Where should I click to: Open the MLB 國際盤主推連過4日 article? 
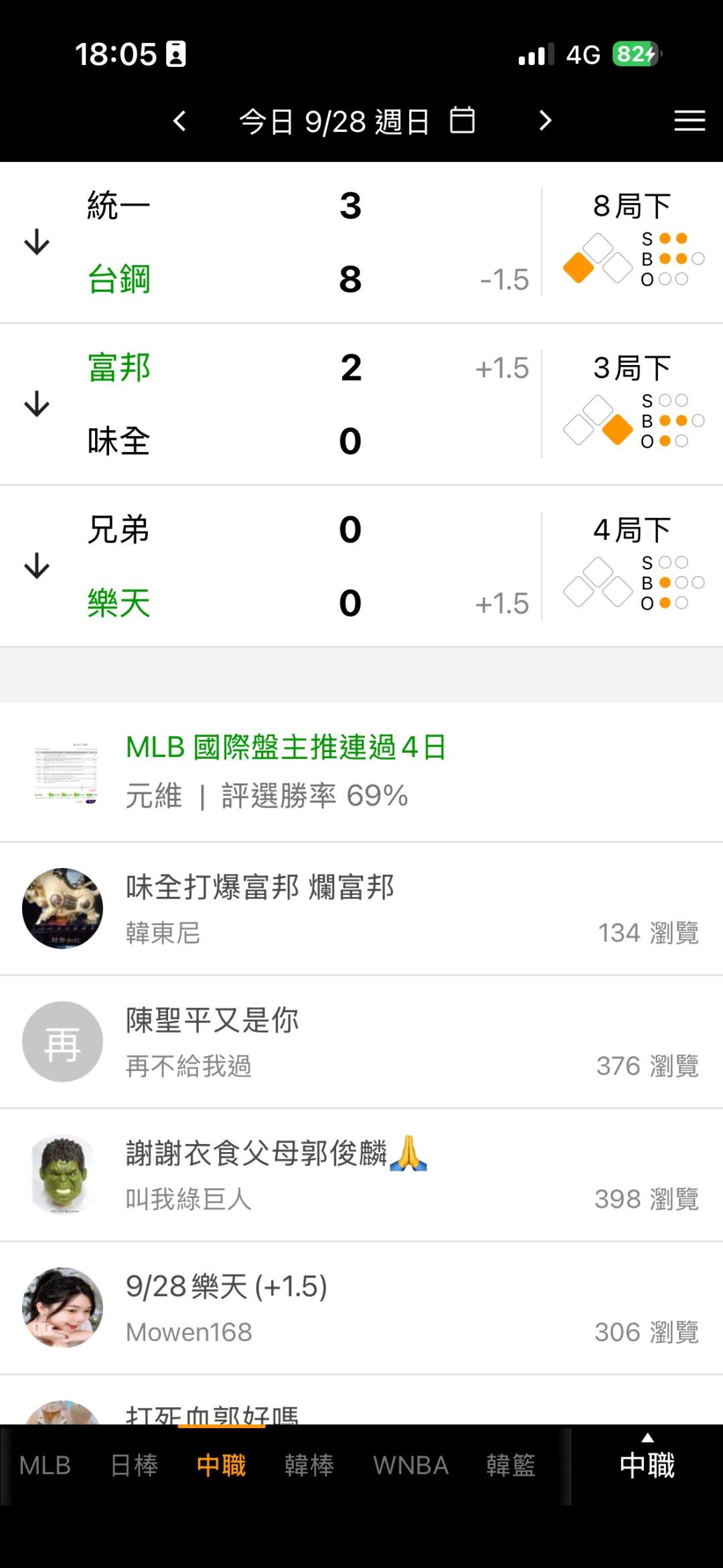point(287,747)
